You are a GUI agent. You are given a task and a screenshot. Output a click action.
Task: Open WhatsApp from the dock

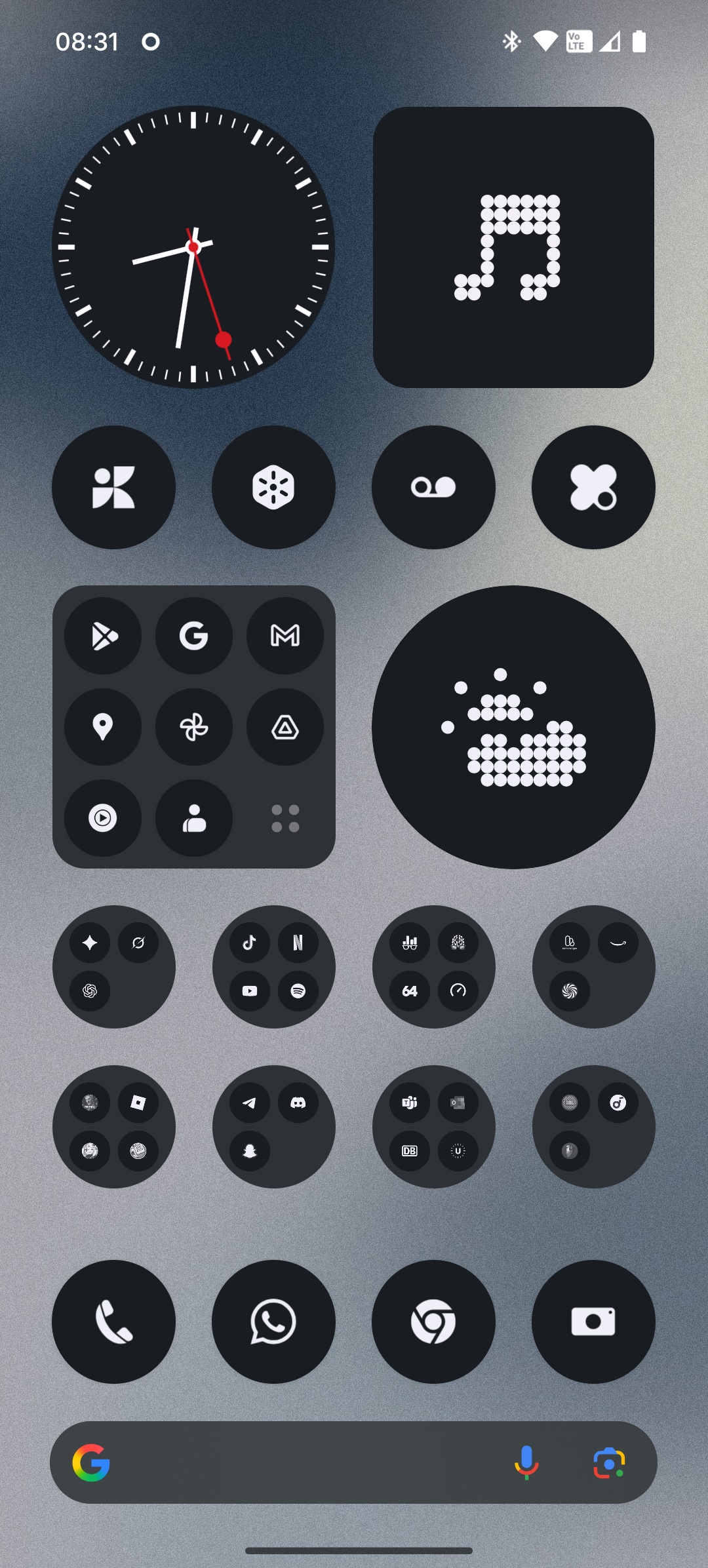[274, 1322]
